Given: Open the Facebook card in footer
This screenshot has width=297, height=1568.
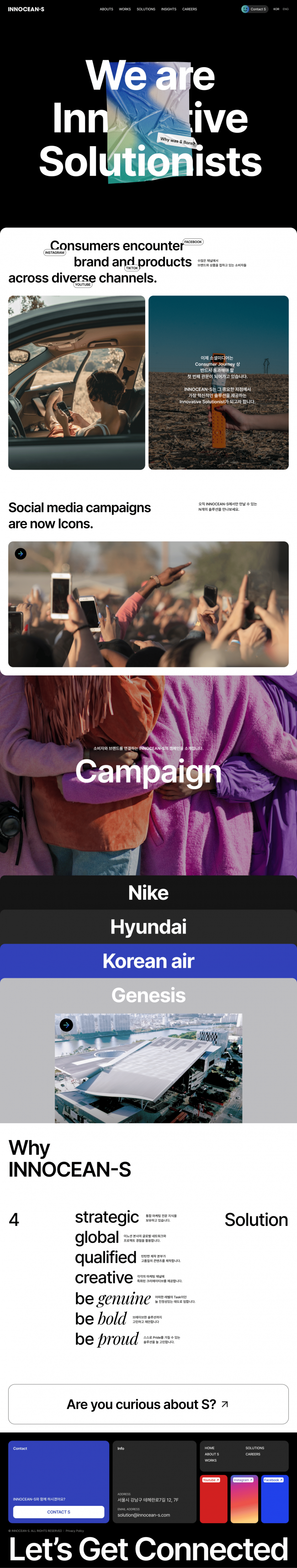Looking at the screenshot, I should coord(275,1498).
